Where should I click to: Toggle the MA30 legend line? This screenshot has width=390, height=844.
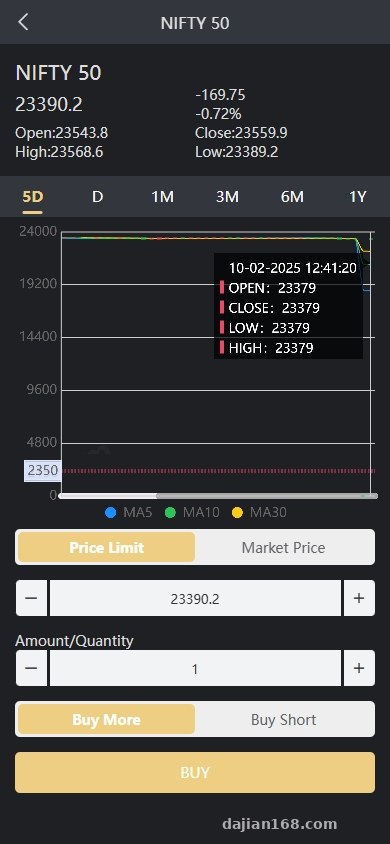pos(259,512)
